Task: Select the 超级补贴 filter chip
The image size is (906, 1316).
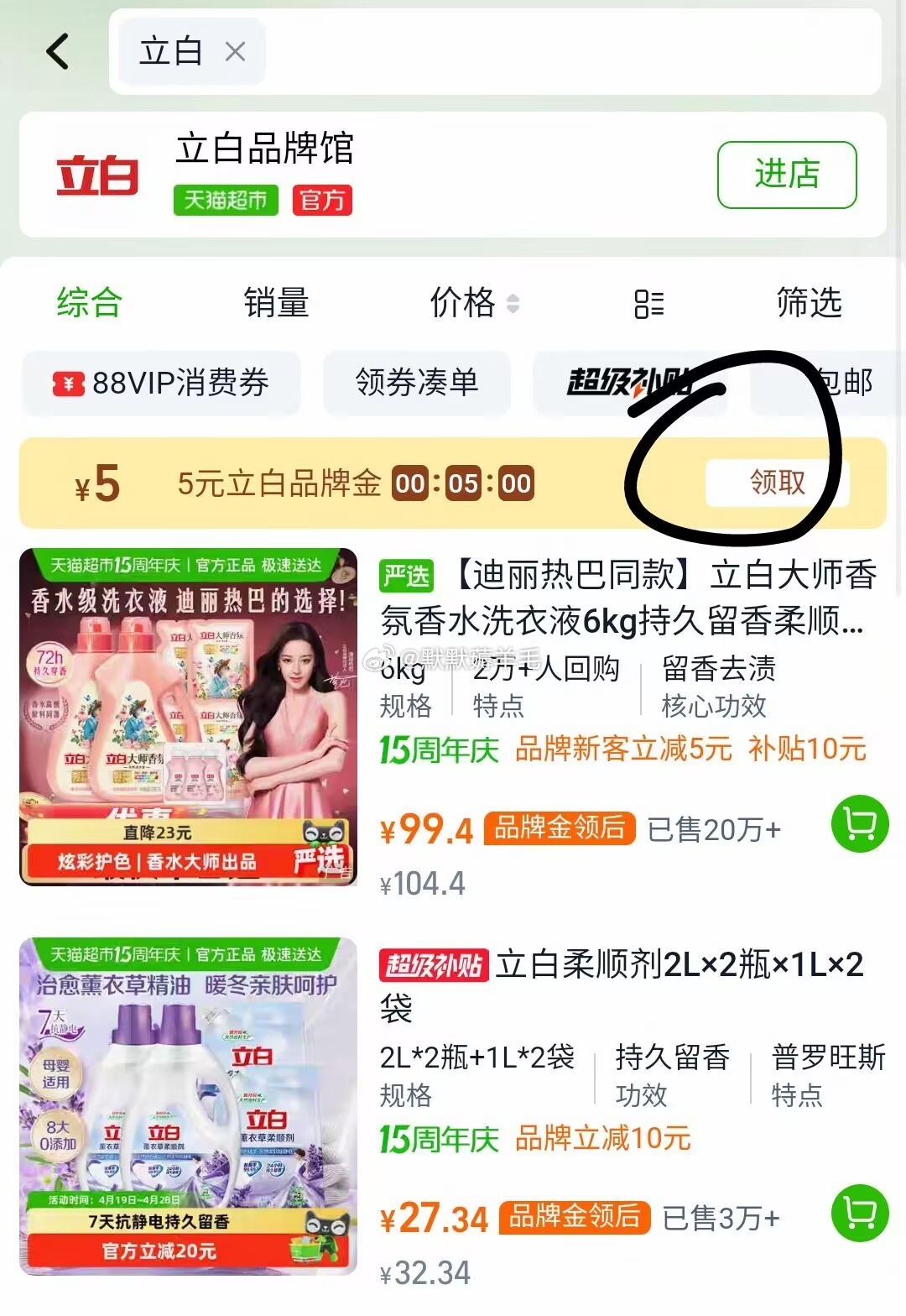Action: pos(629,384)
